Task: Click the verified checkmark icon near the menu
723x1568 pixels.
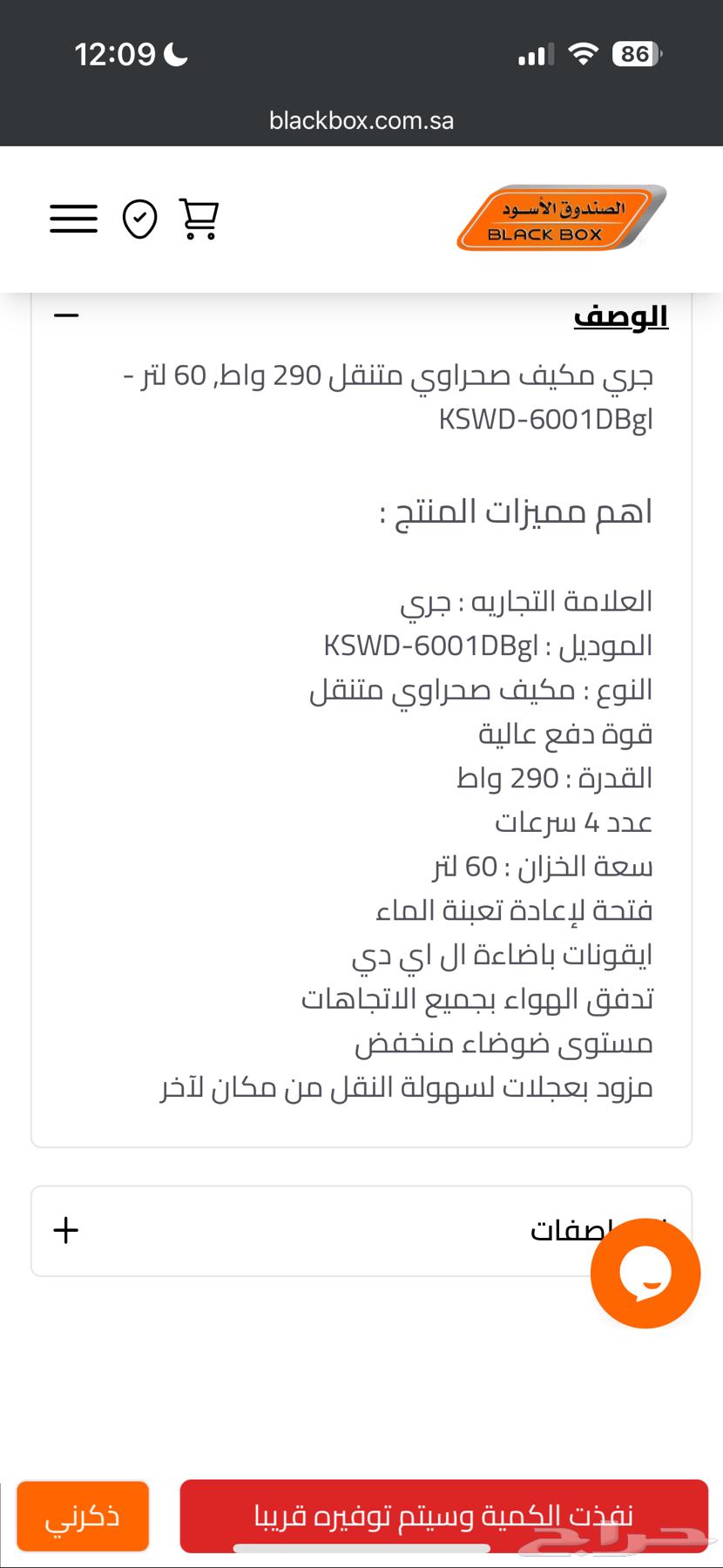Action: (139, 219)
